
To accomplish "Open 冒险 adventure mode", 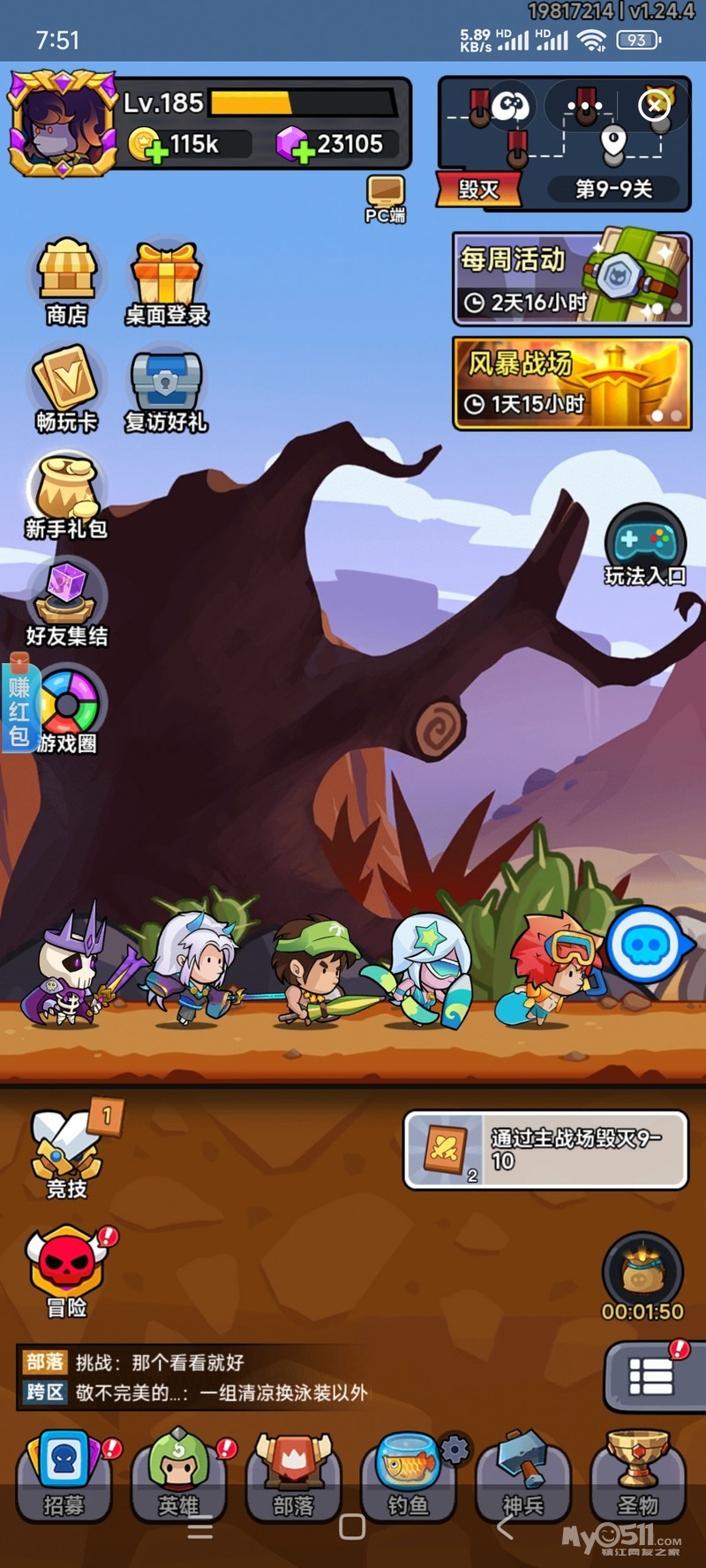I will (67, 1272).
